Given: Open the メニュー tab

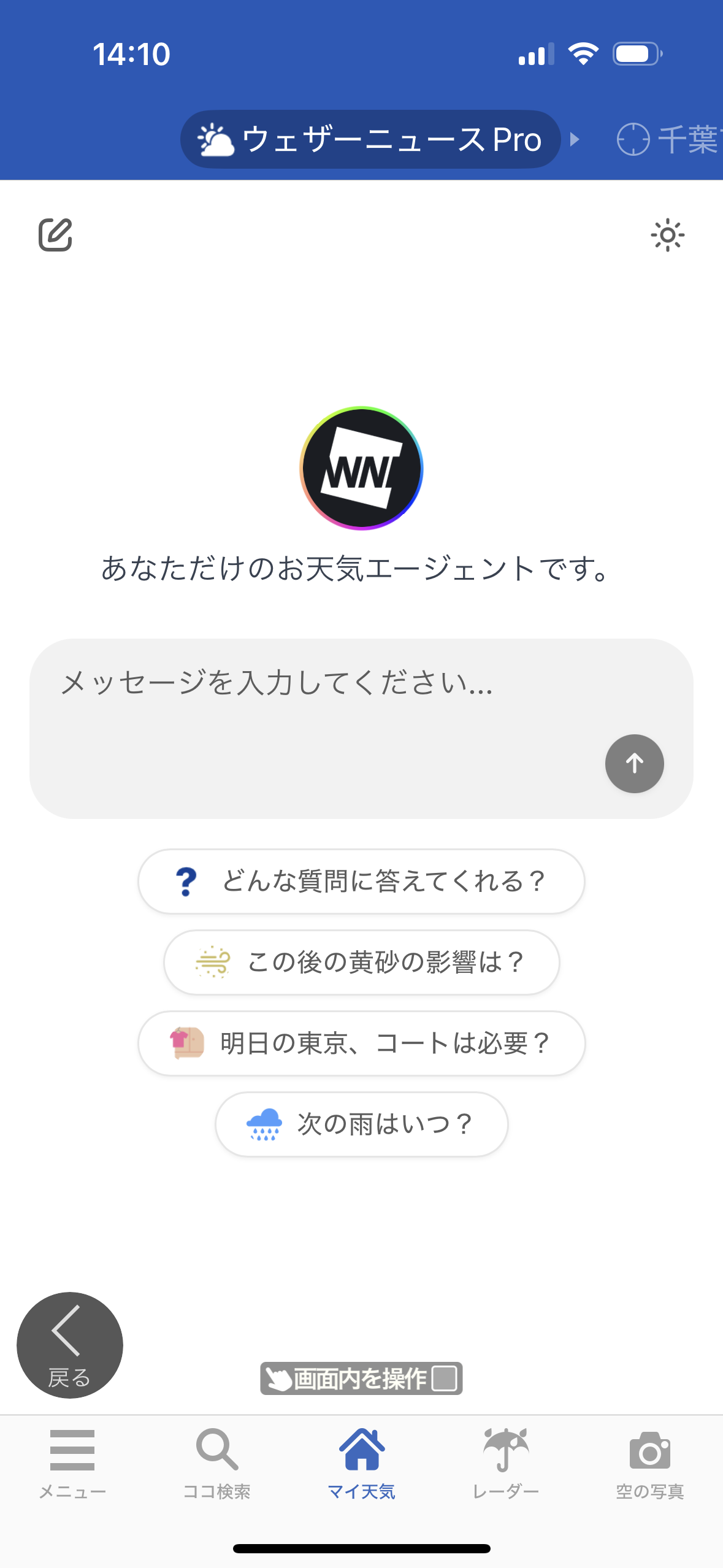Looking at the screenshot, I should [x=72, y=1463].
